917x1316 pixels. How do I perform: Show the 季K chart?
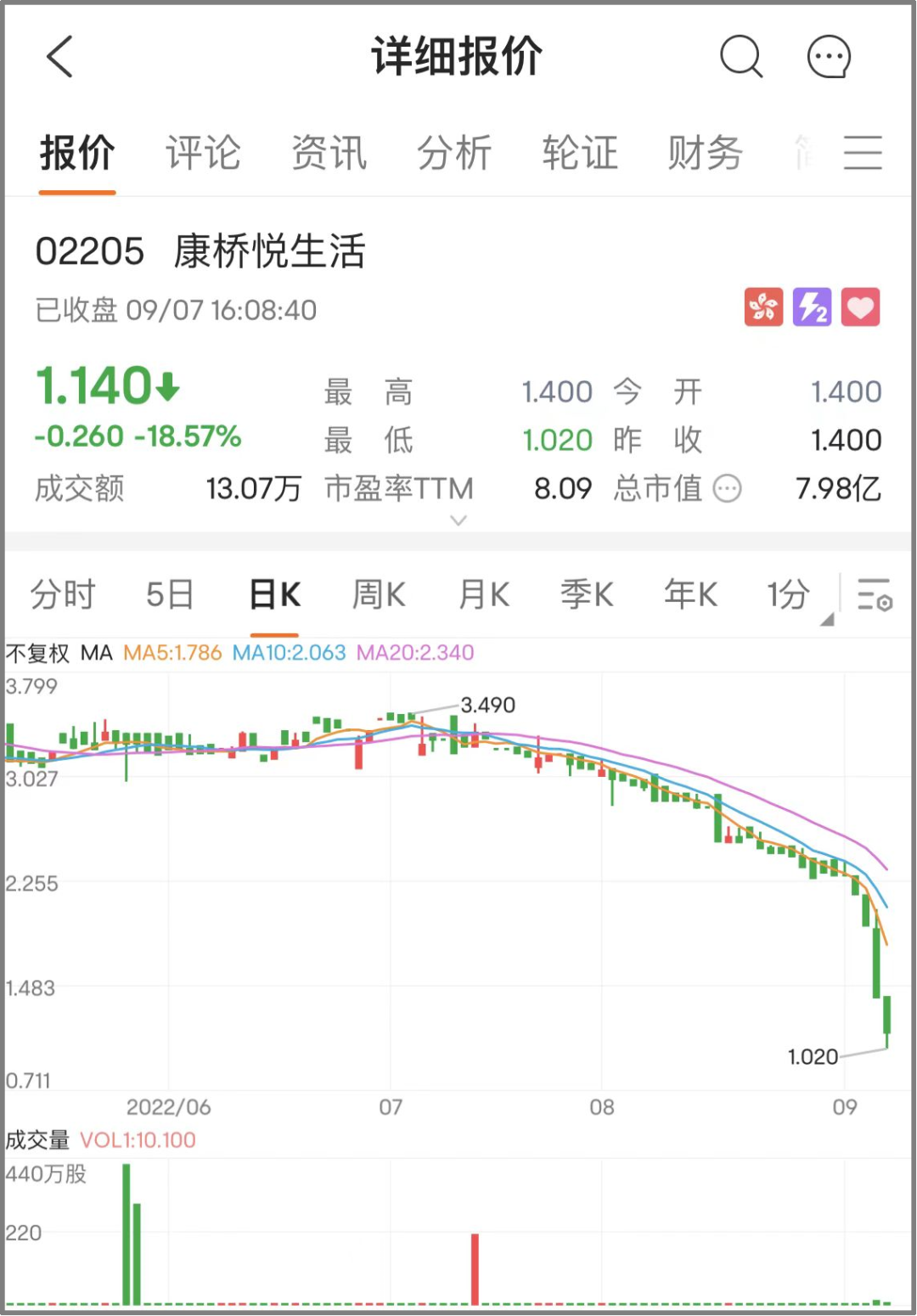pyautogui.click(x=587, y=594)
